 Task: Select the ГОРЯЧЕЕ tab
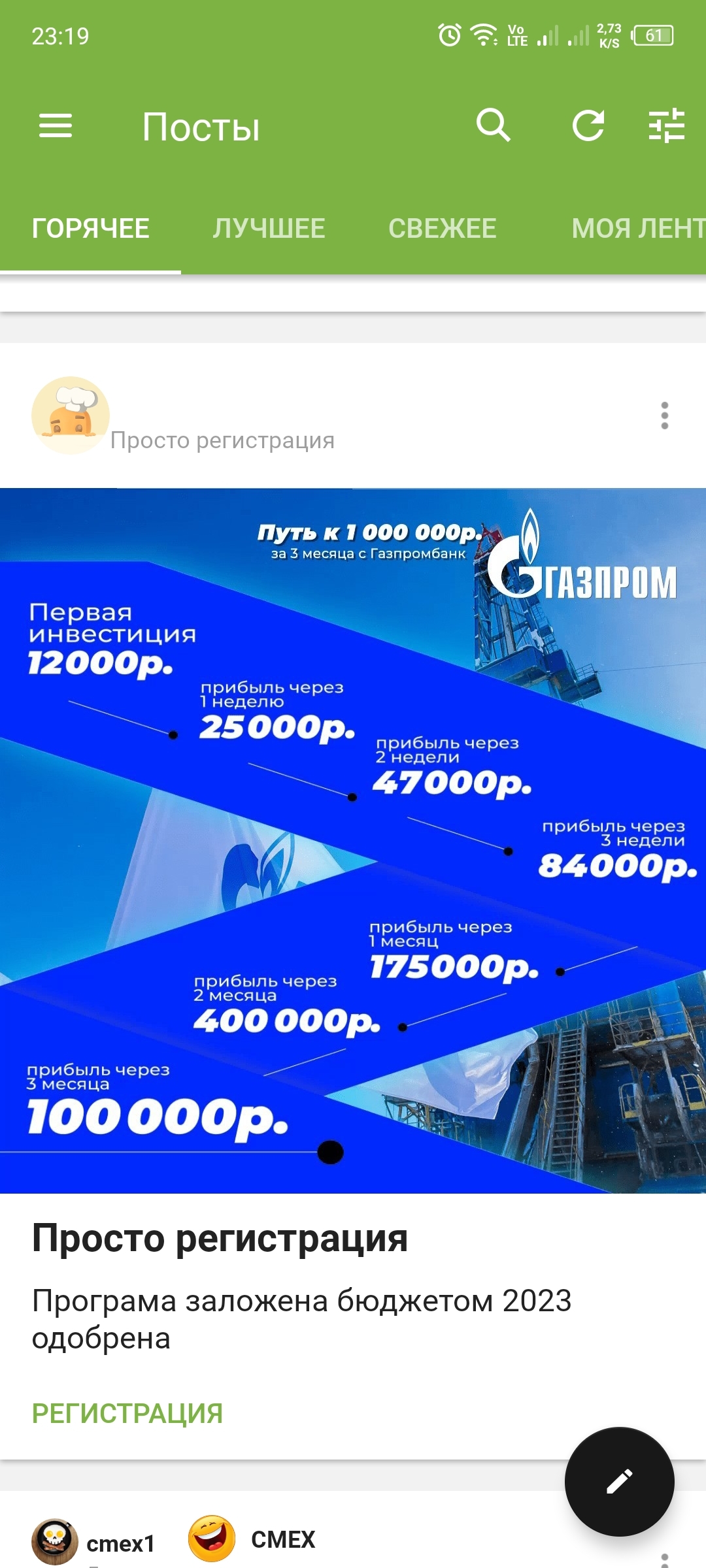pyautogui.click(x=91, y=229)
